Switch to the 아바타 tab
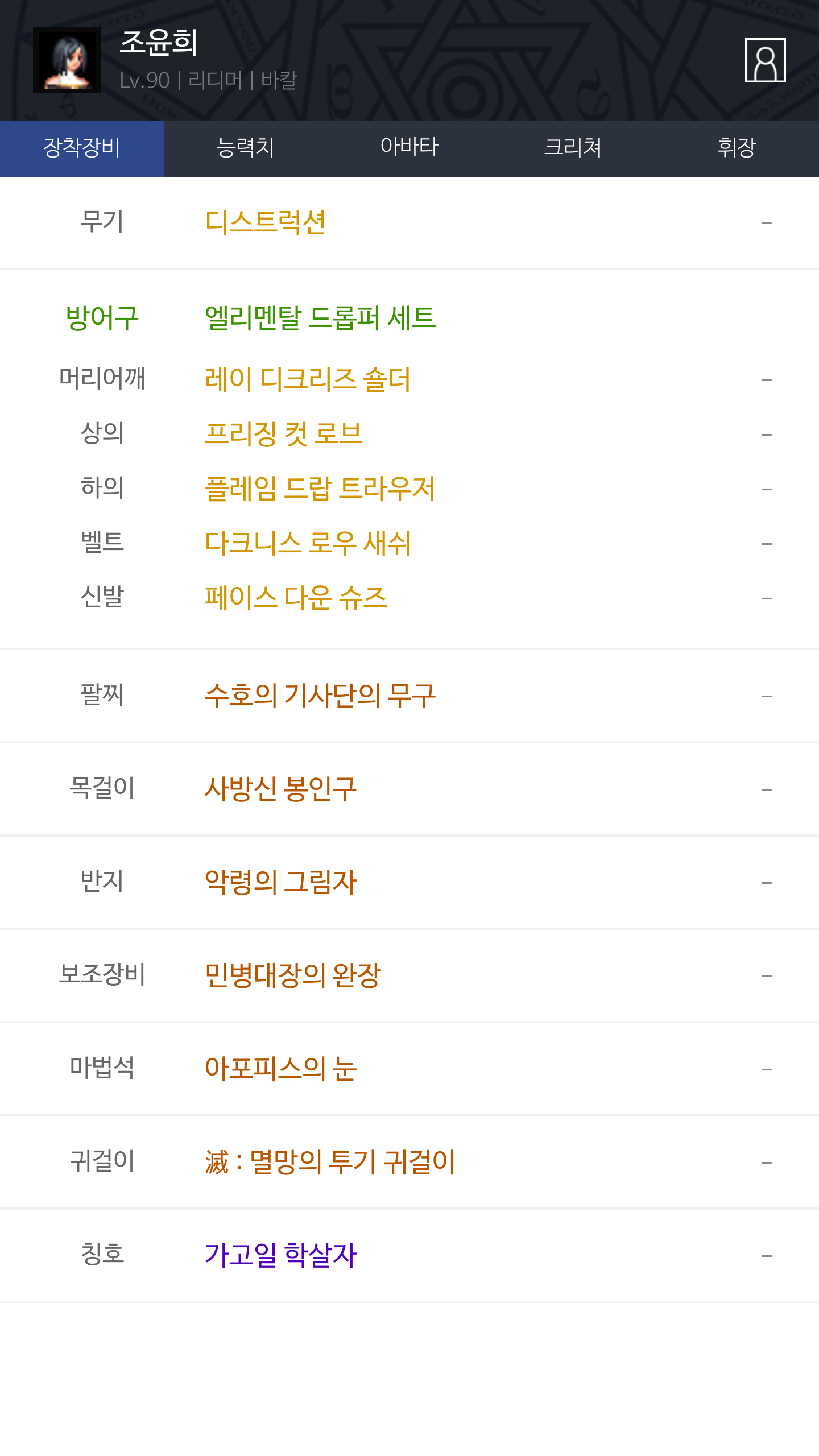Screen dimensions: 819x1456 409,148
